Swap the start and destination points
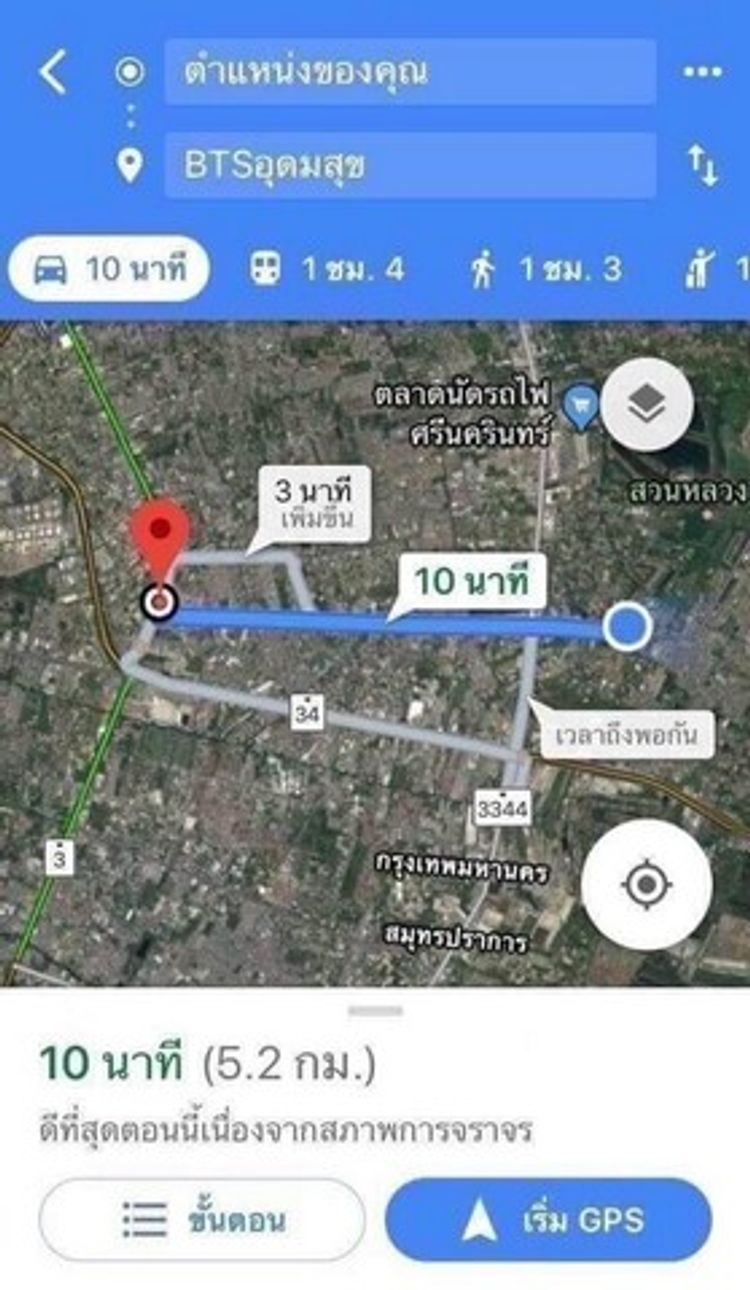This screenshot has width=750, height=1290. [x=702, y=166]
